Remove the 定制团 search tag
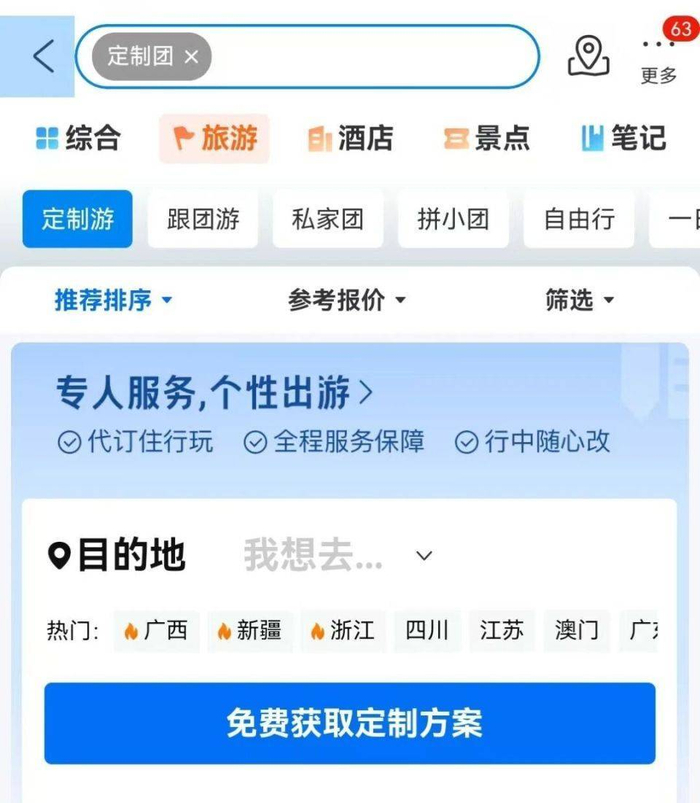Image resolution: width=700 pixels, height=803 pixels. tap(192, 58)
